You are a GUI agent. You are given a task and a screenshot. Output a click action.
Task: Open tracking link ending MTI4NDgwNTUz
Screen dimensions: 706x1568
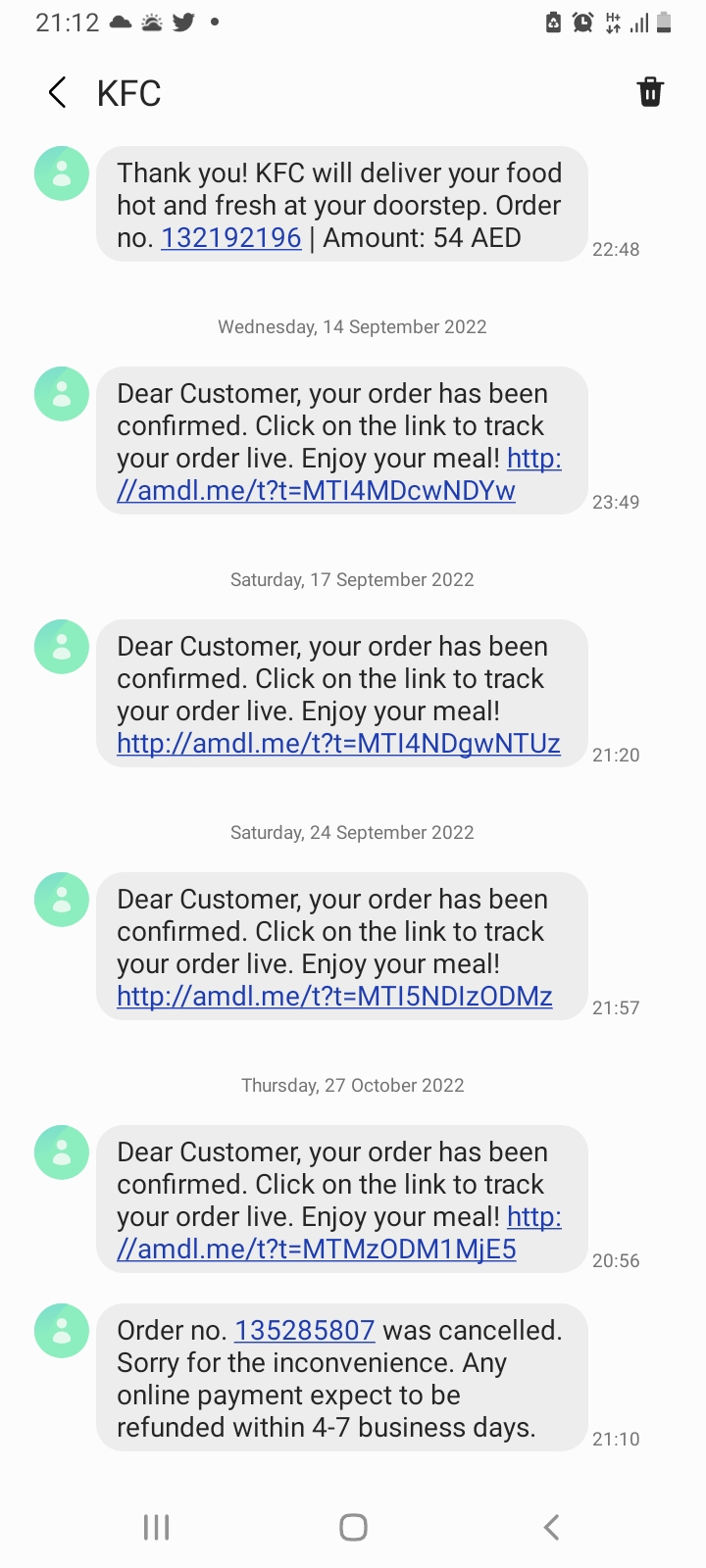click(x=338, y=744)
